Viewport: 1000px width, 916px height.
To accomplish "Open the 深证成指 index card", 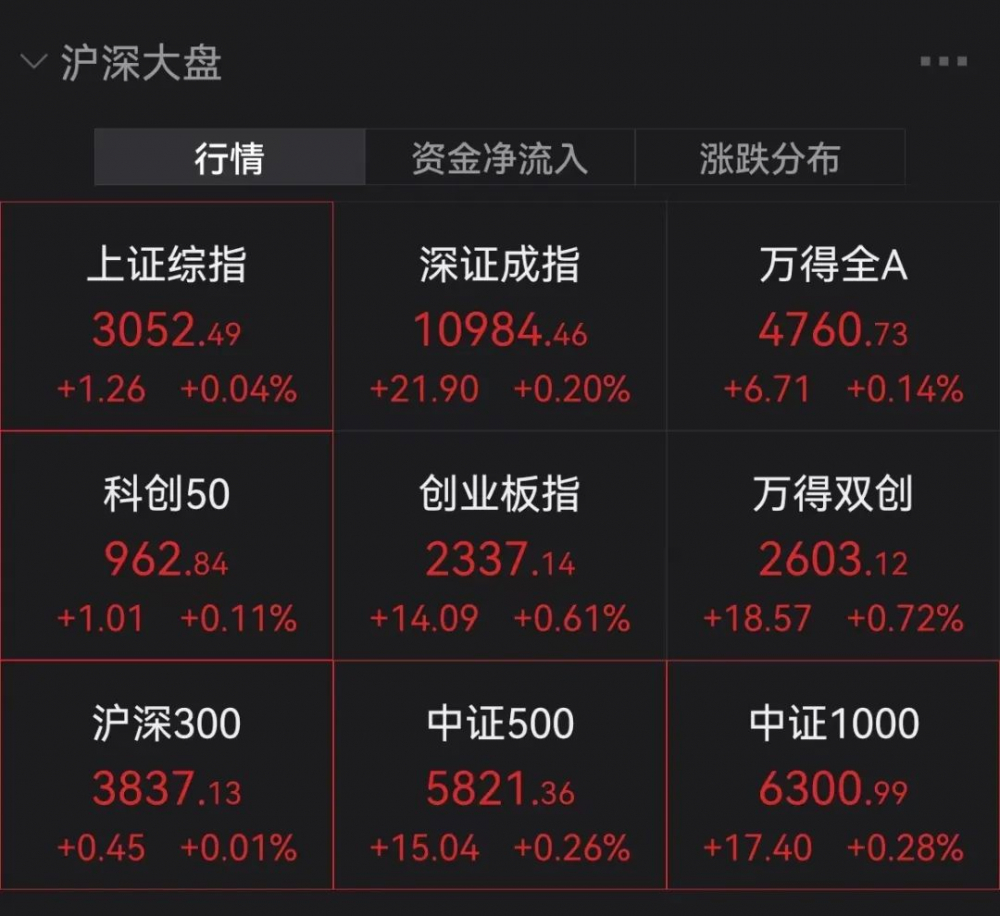I will click(x=500, y=316).
